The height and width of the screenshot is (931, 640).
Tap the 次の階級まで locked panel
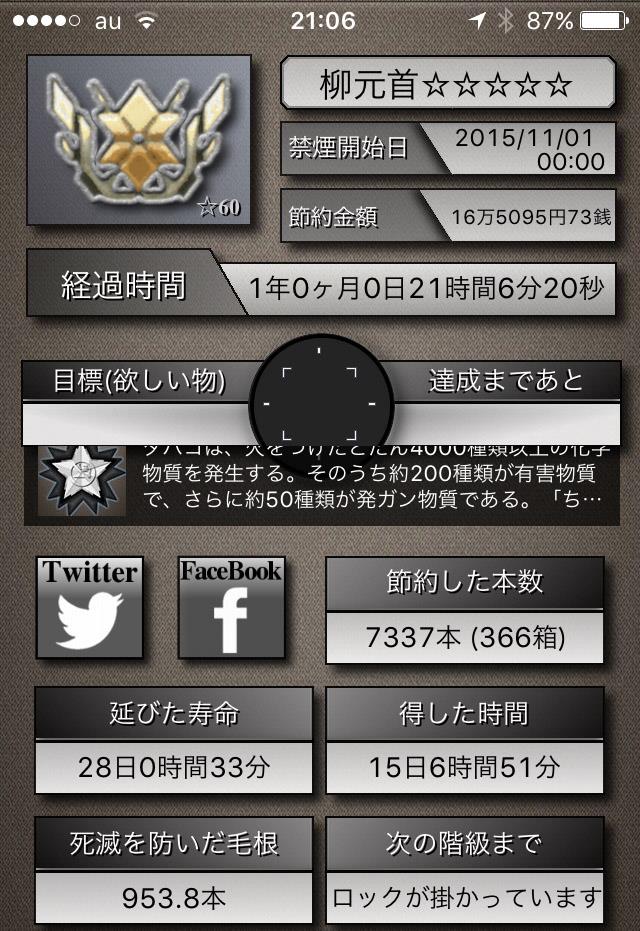click(465, 870)
